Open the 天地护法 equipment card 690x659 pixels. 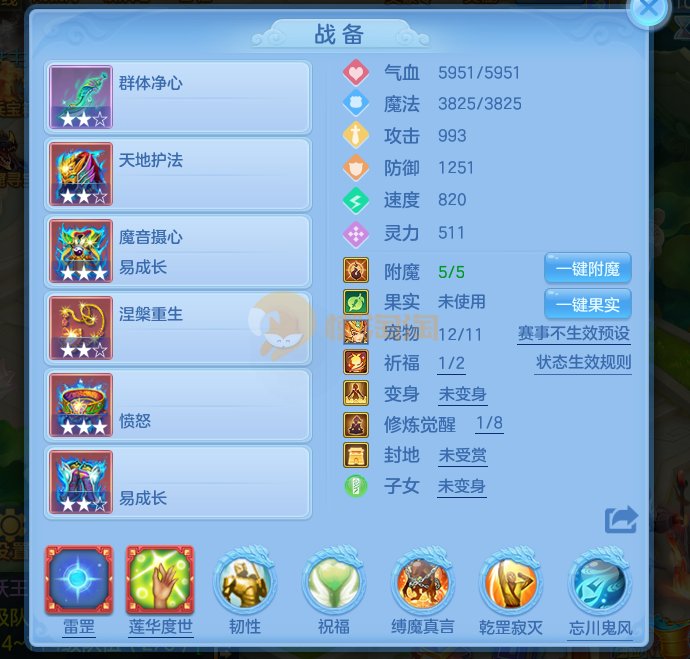179,173
